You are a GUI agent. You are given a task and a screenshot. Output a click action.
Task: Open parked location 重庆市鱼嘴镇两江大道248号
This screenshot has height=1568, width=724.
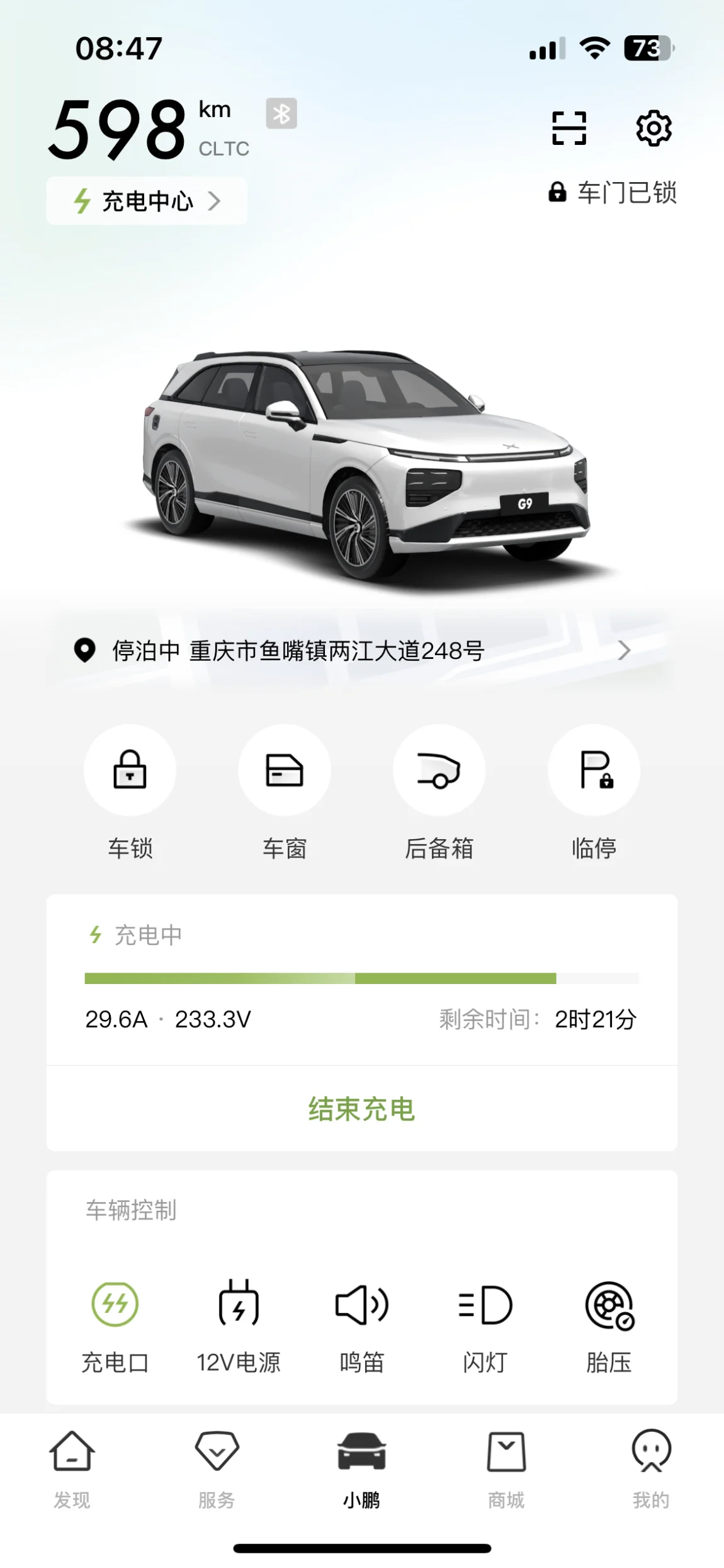coord(361,650)
